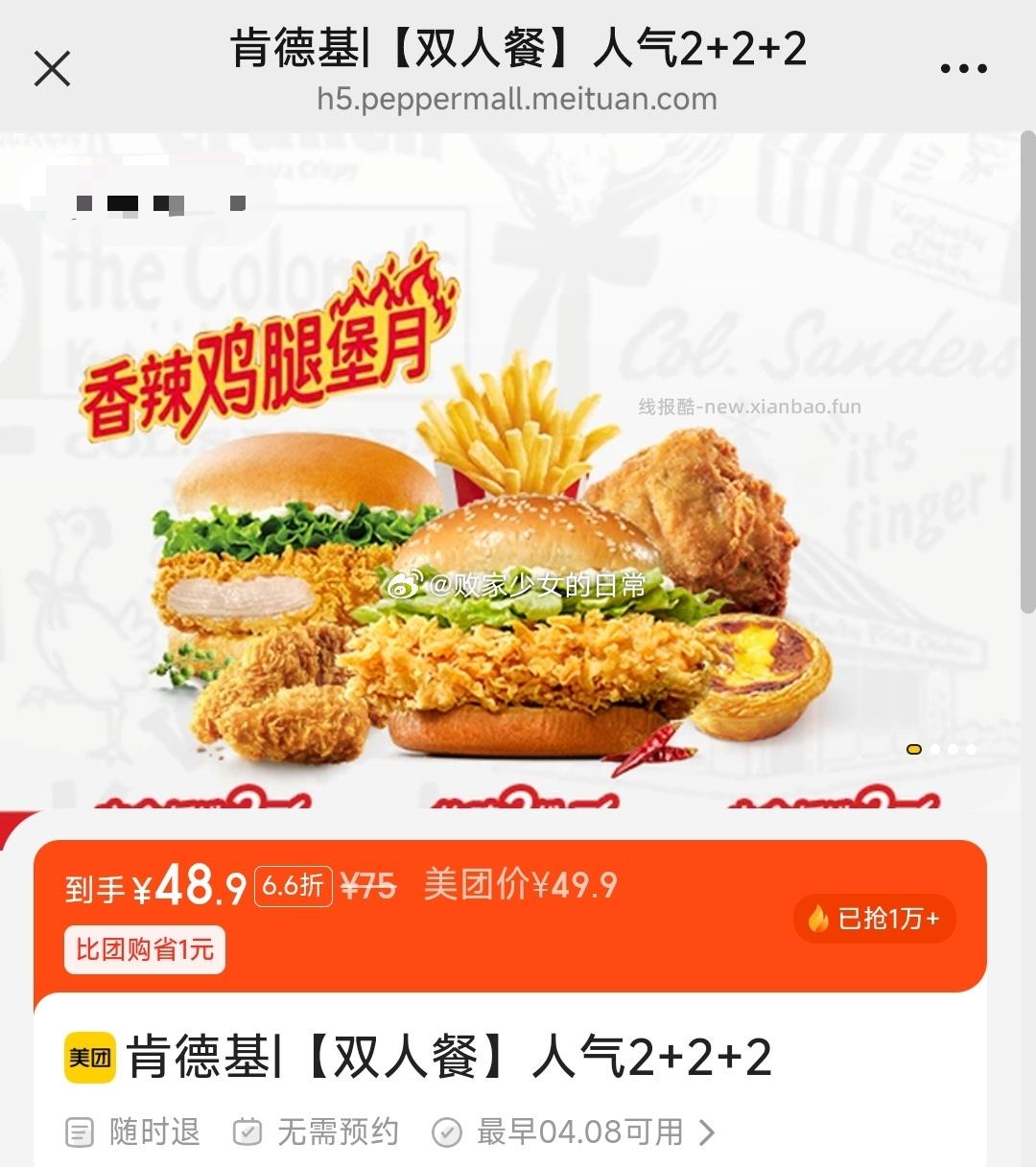Tap the circled check icon before 最早04.08可用
The height and width of the screenshot is (1167, 1036).
tap(448, 1132)
